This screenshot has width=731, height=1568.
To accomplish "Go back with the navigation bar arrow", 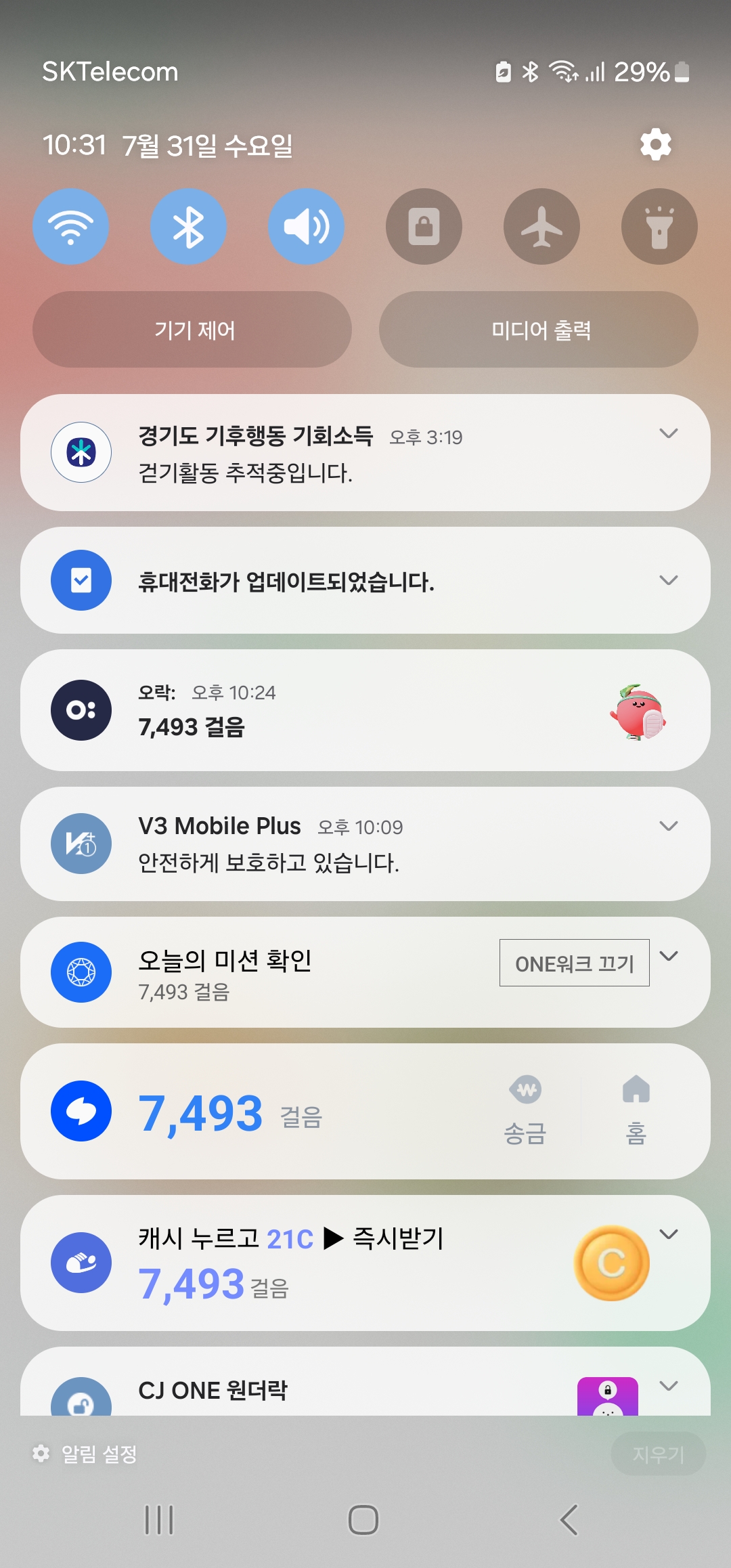I will coord(569,1520).
